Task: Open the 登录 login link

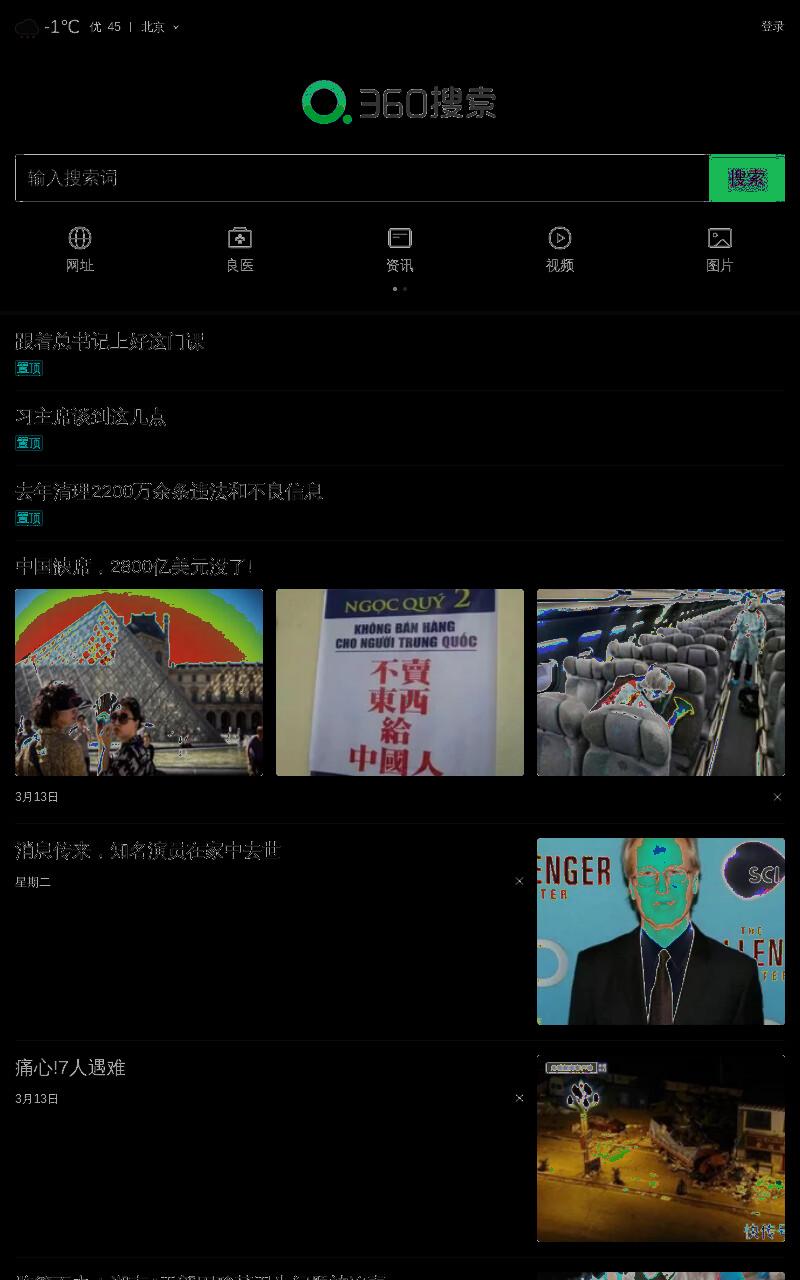Action: point(772,27)
